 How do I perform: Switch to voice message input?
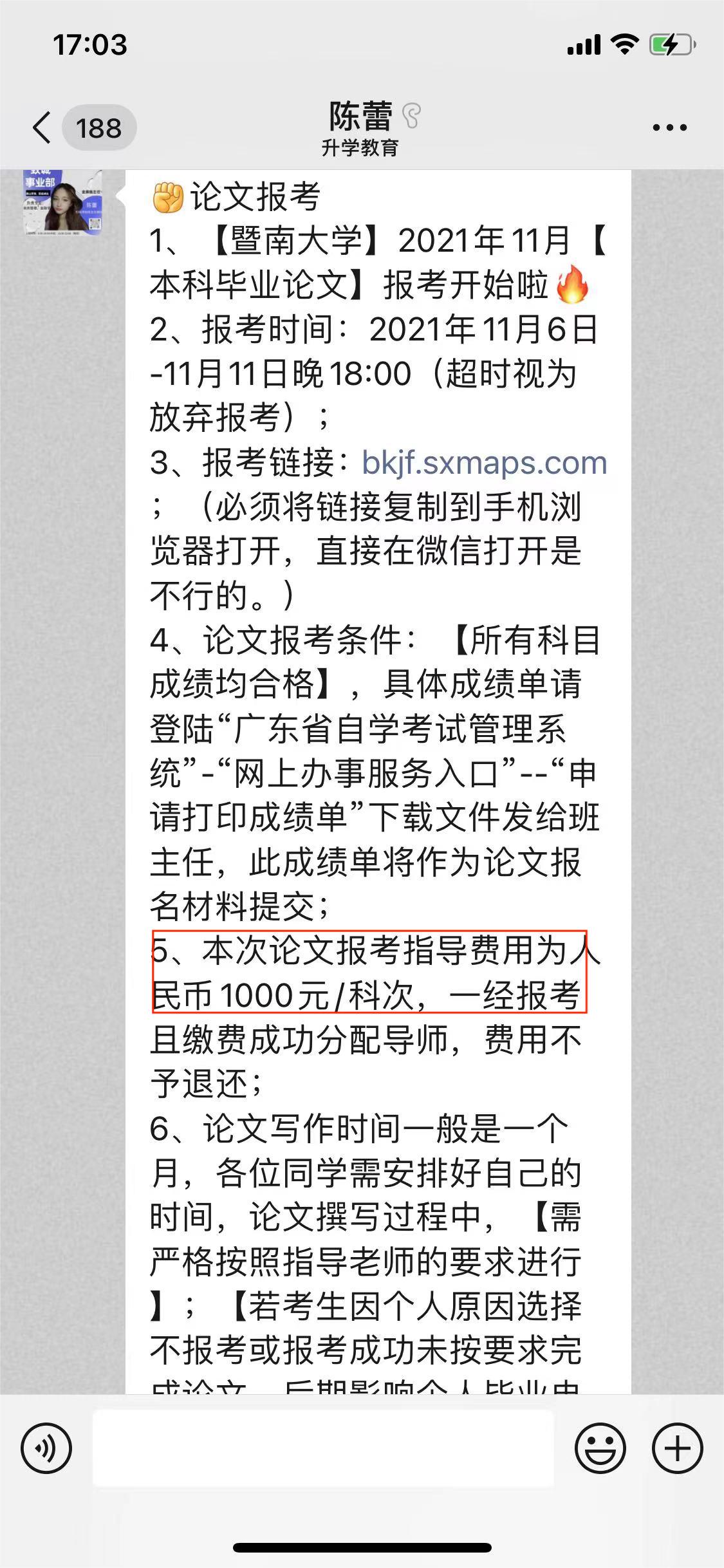(x=46, y=1448)
